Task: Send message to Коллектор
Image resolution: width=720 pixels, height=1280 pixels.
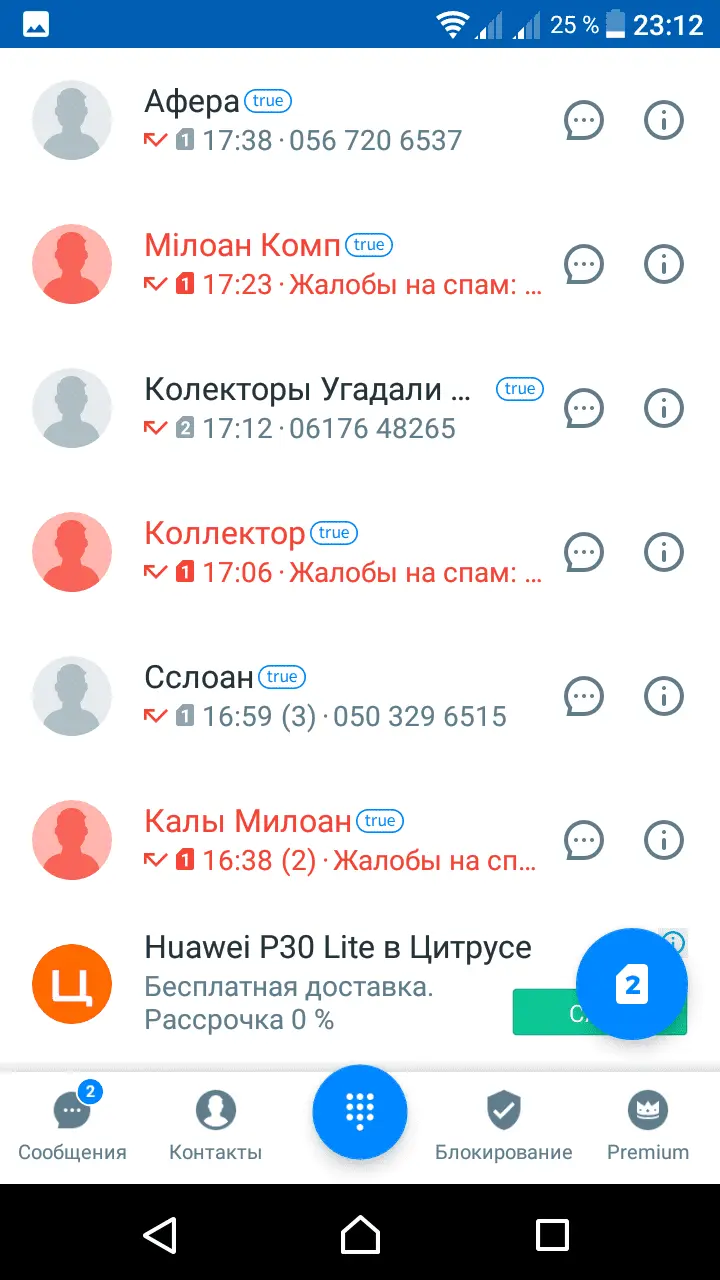Action: pyautogui.click(x=584, y=552)
